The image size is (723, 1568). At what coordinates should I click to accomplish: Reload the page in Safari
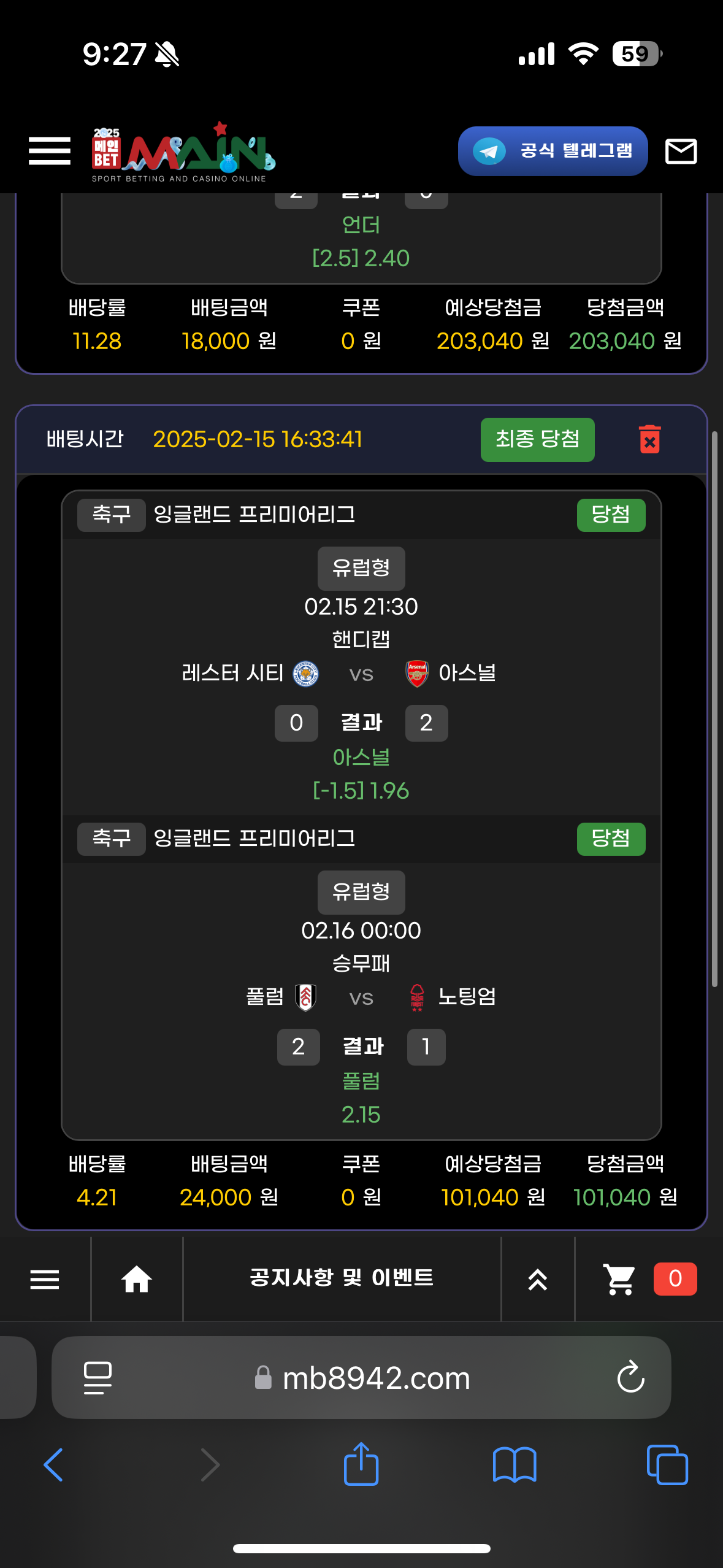point(630,1378)
